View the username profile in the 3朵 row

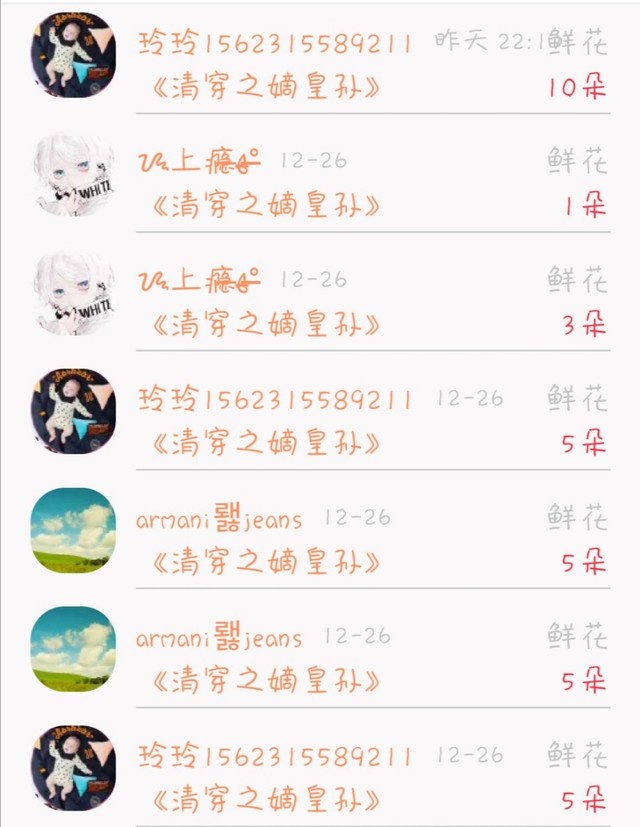pyautogui.click(x=199, y=280)
